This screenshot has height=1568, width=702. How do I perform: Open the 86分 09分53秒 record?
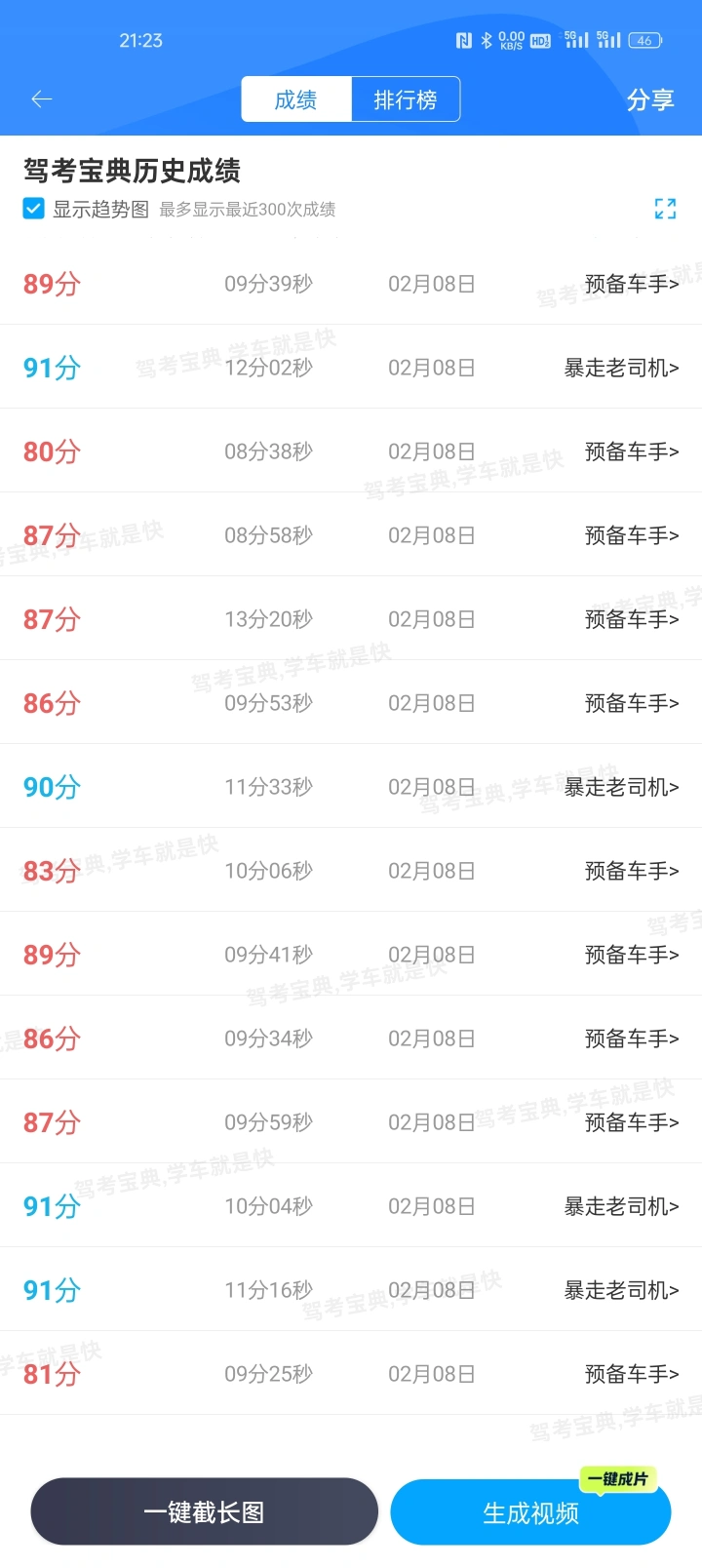pyautogui.click(x=351, y=703)
